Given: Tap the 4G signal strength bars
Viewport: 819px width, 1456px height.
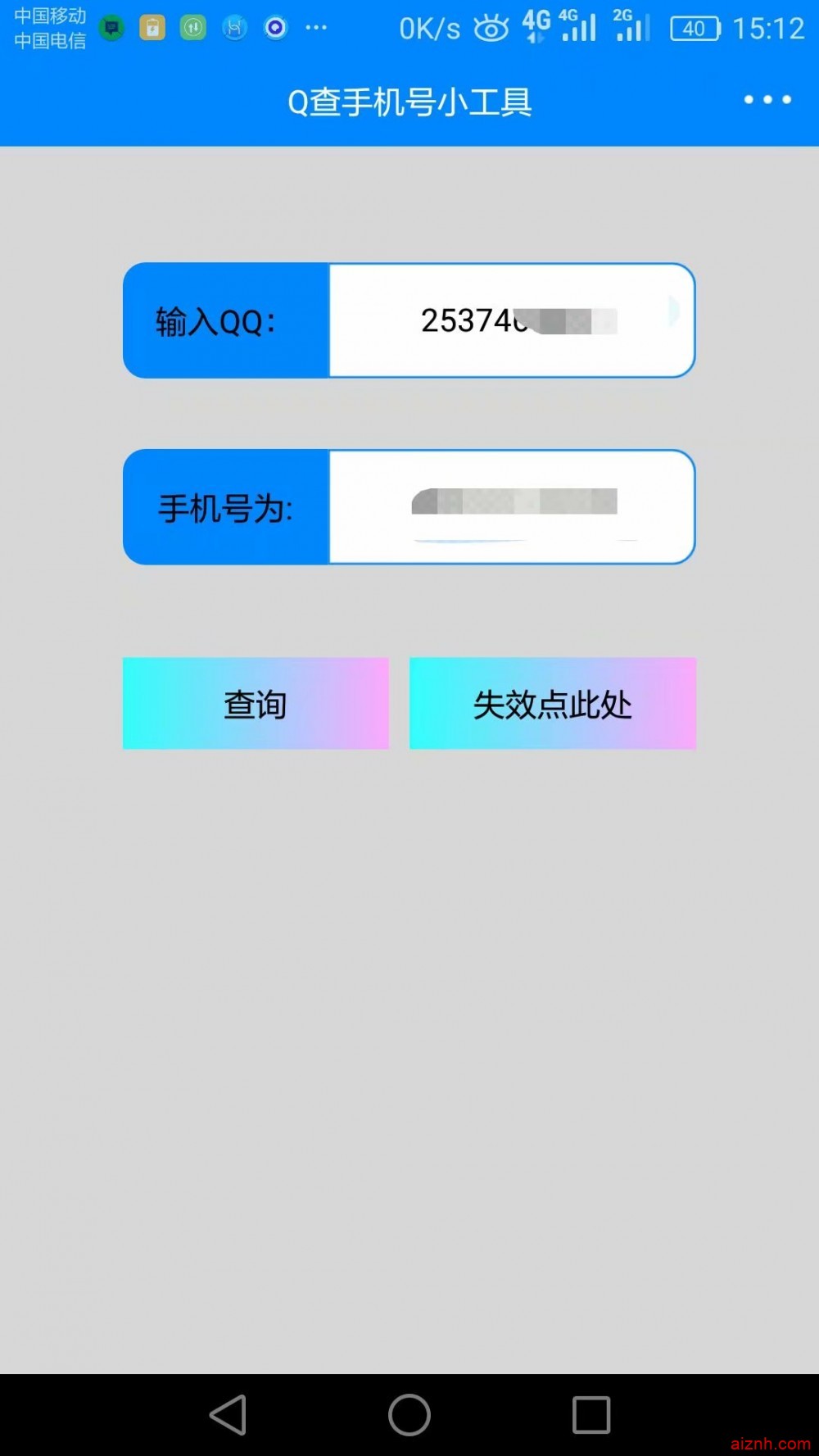Looking at the screenshot, I should 578,27.
